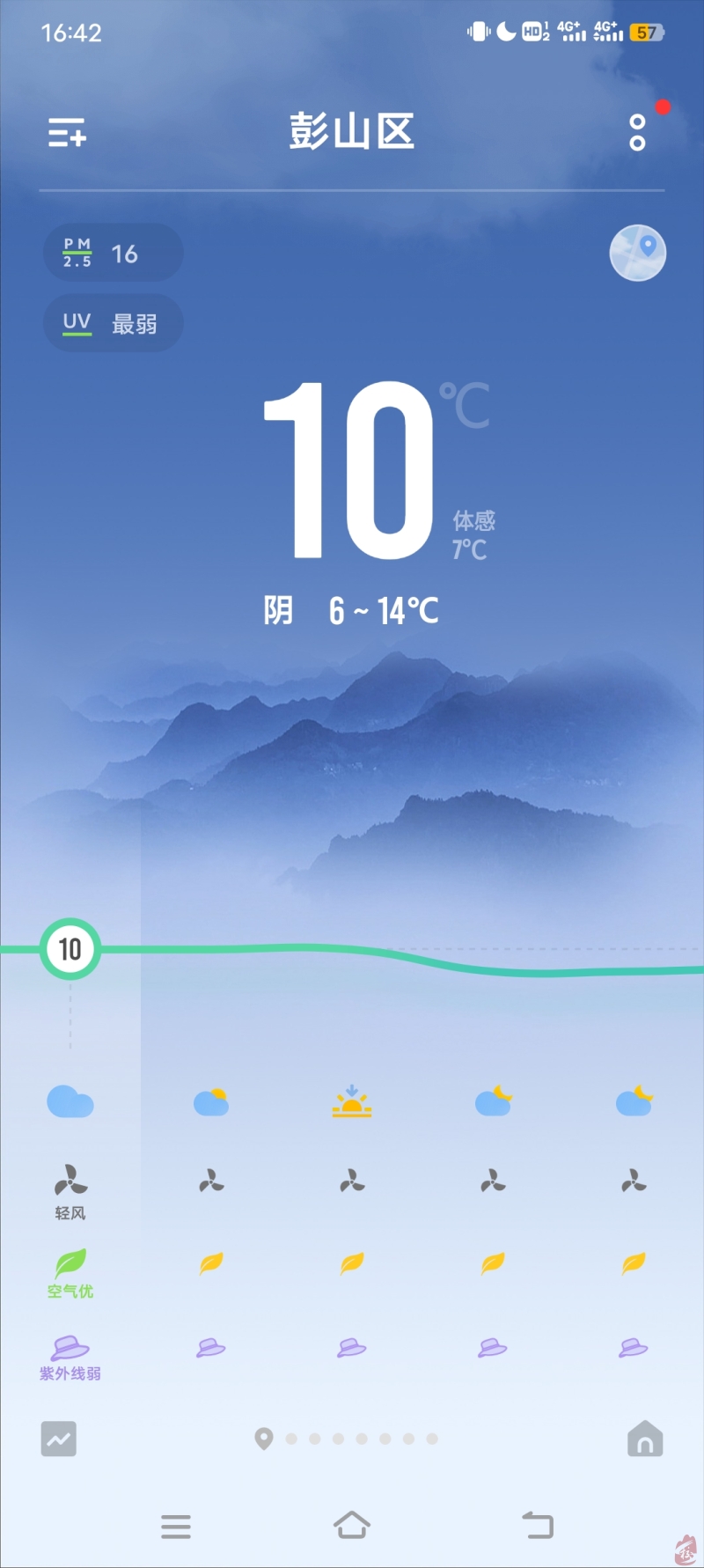This screenshot has height=1568, width=704.
Task: Tap the PM2.5 air quality chip
Action: point(113,254)
